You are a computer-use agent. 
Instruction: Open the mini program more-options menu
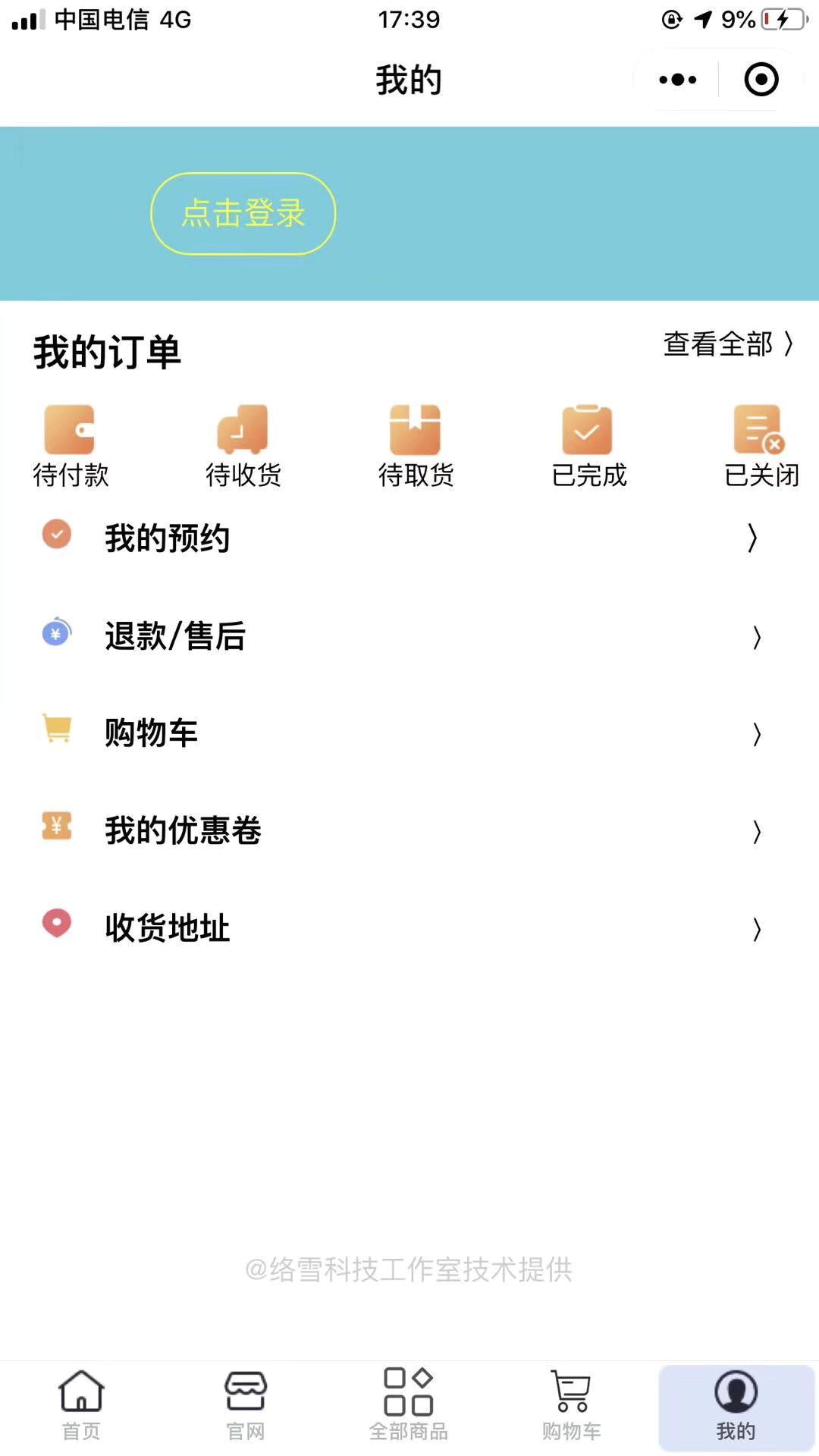677,80
